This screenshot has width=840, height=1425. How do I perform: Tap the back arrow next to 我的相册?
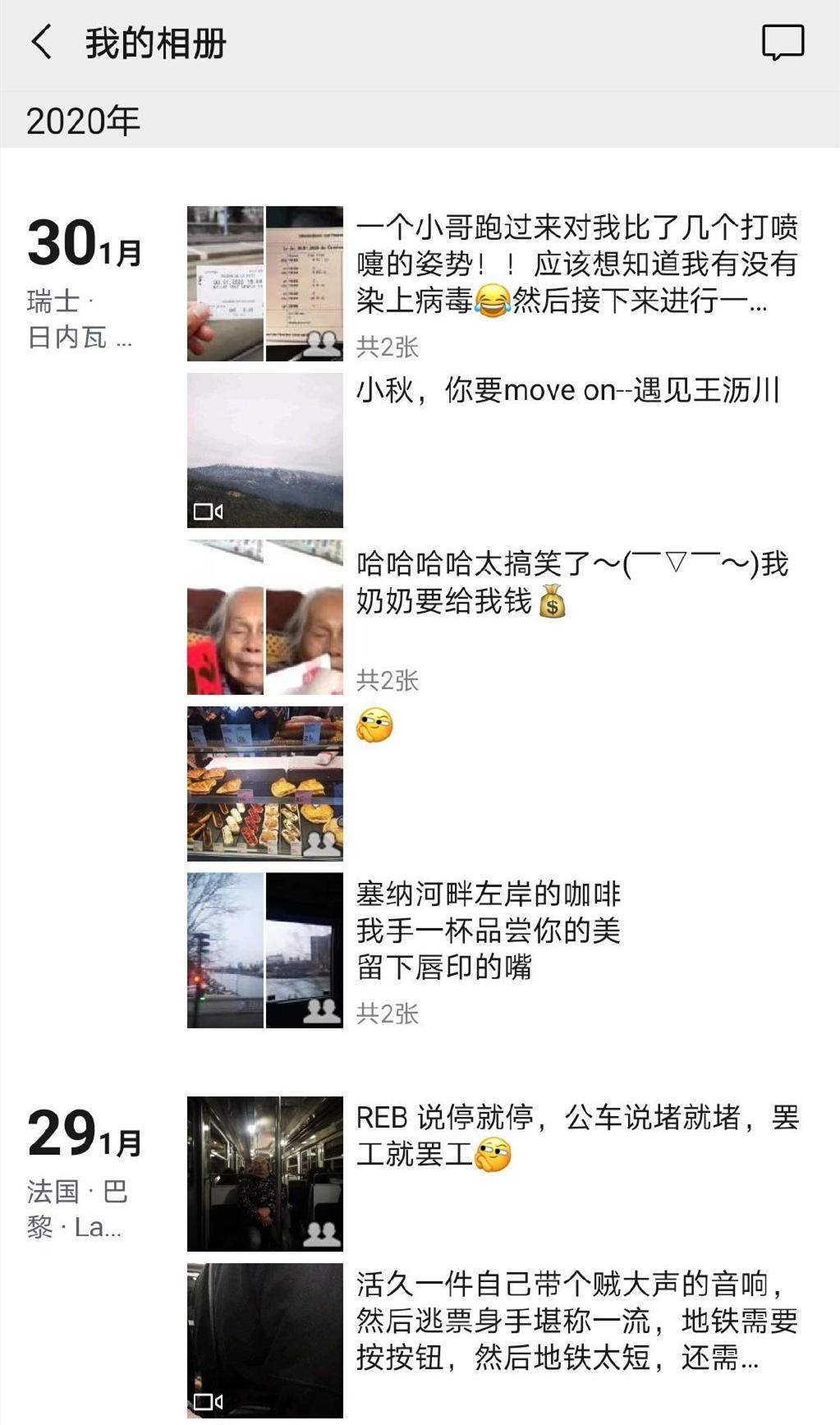click(x=40, y=44)
